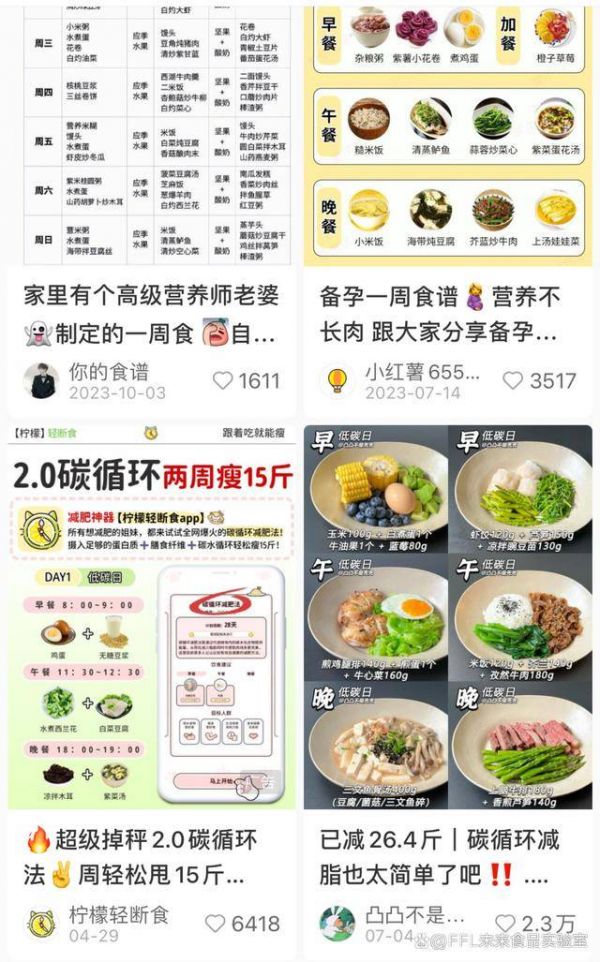600x962 pixels.
Task: Like the post by 你的食谱
Action: click(x=223, y=381)
